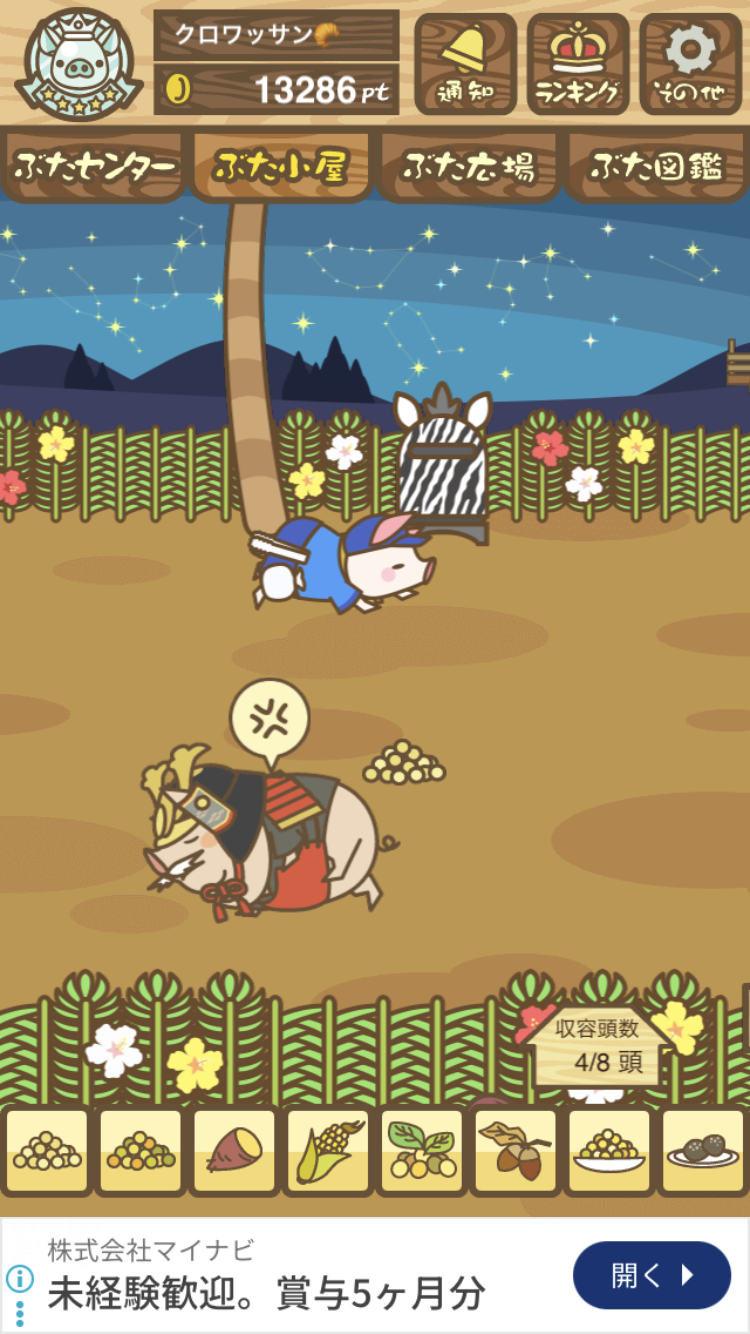
Task: Open the ランキング ranking crown
Action: [578, 64]
